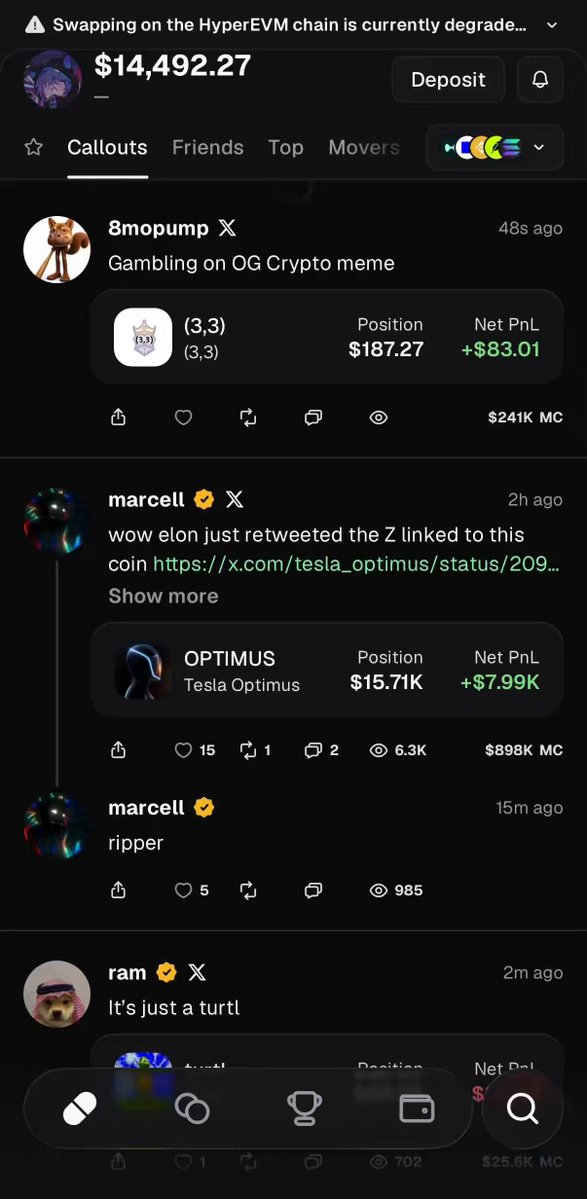Image resolution: width=587 pixels, height=1199 pixels.
Task: Expand the HyperEVM warning banner chevron
Action: coord(552,25)
